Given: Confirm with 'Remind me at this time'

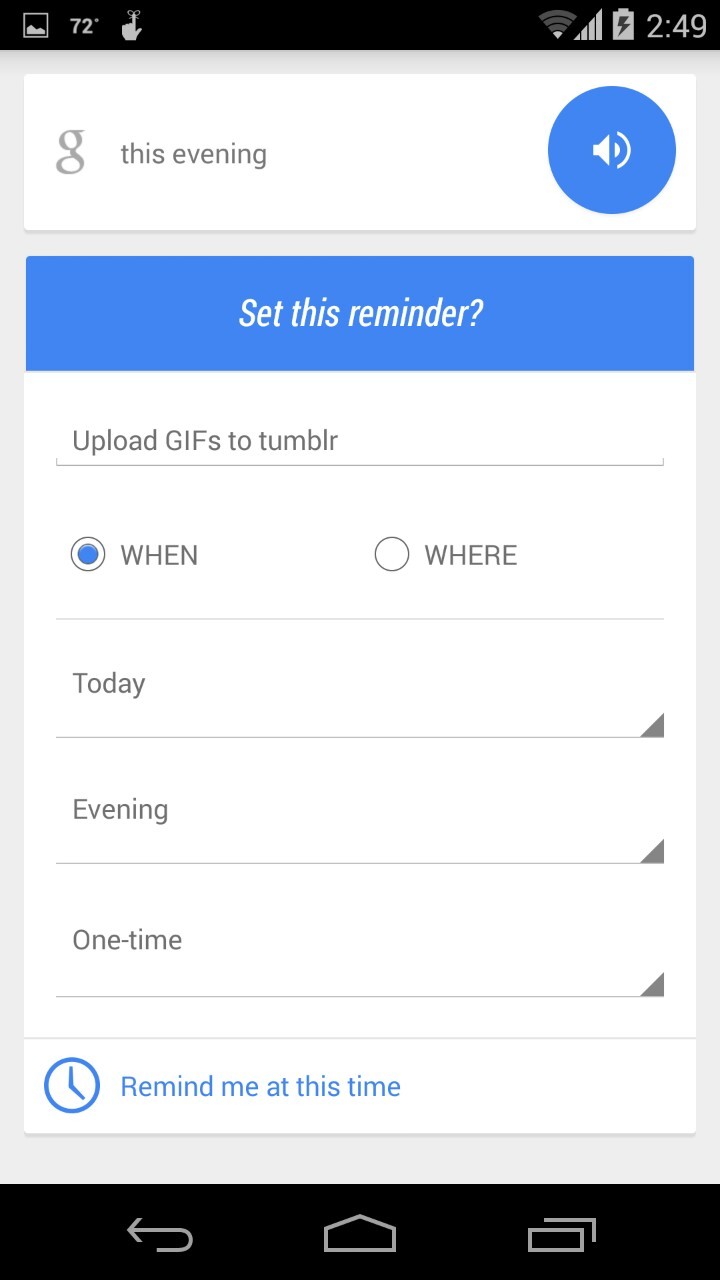Looking at the screenshot, I should point(260,1087).
